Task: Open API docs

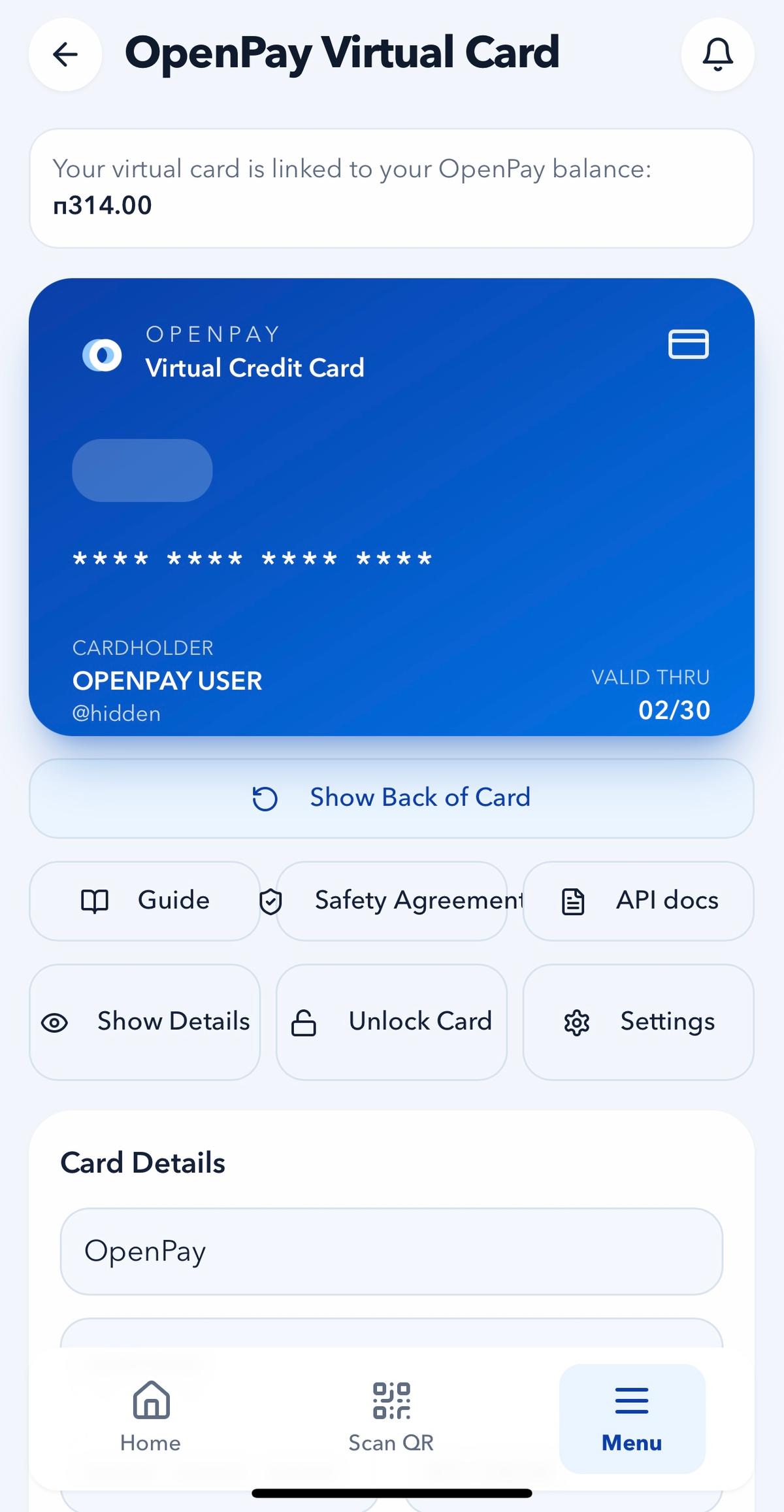Action: (x=638, y=901)
